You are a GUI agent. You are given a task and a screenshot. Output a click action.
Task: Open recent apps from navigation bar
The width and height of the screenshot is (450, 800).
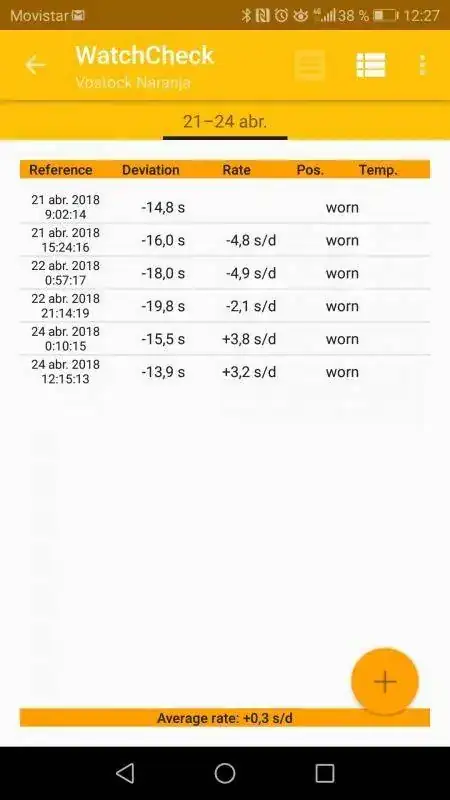point(324,773)
